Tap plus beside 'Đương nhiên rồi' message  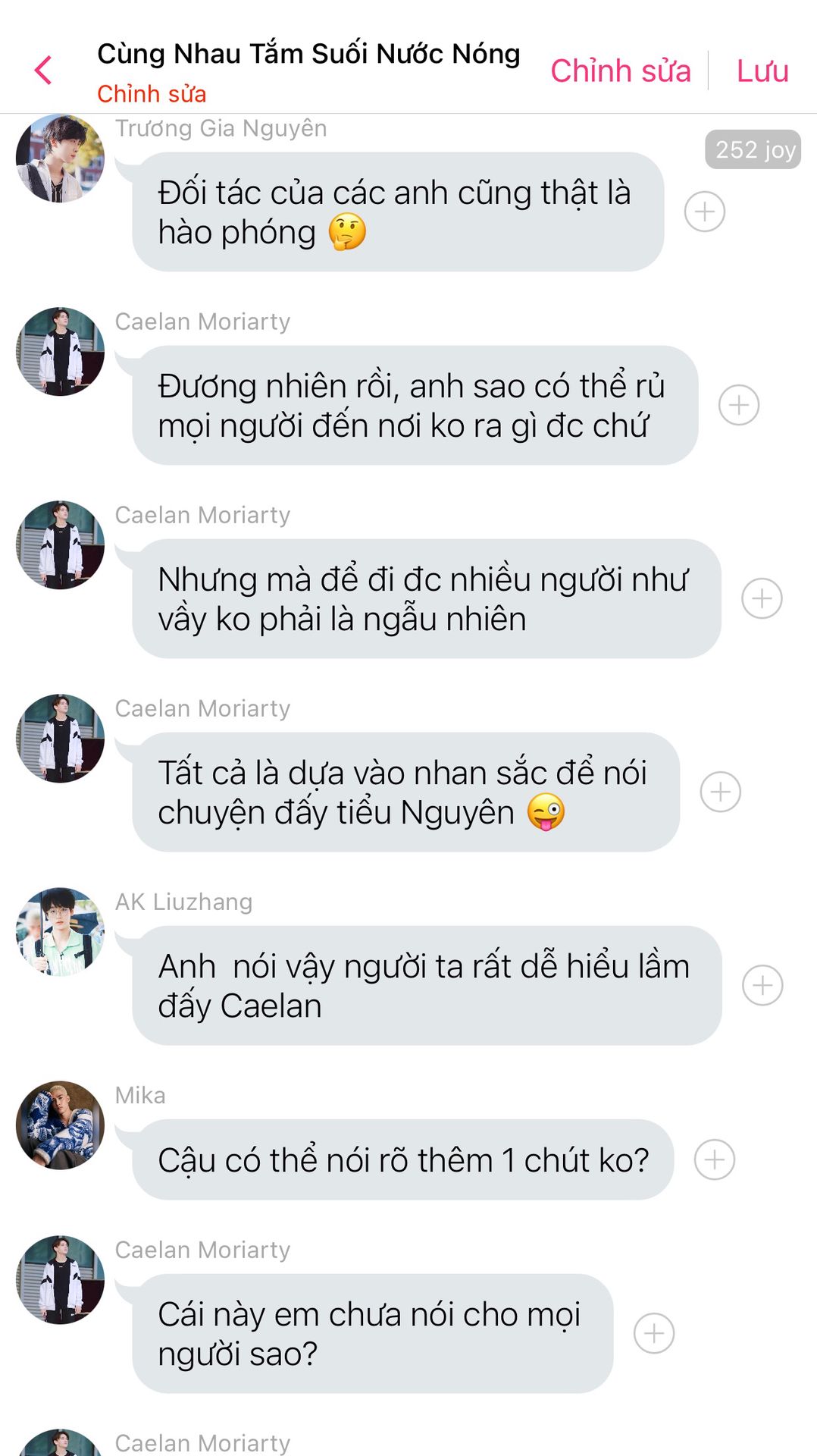tap(738, 405)
